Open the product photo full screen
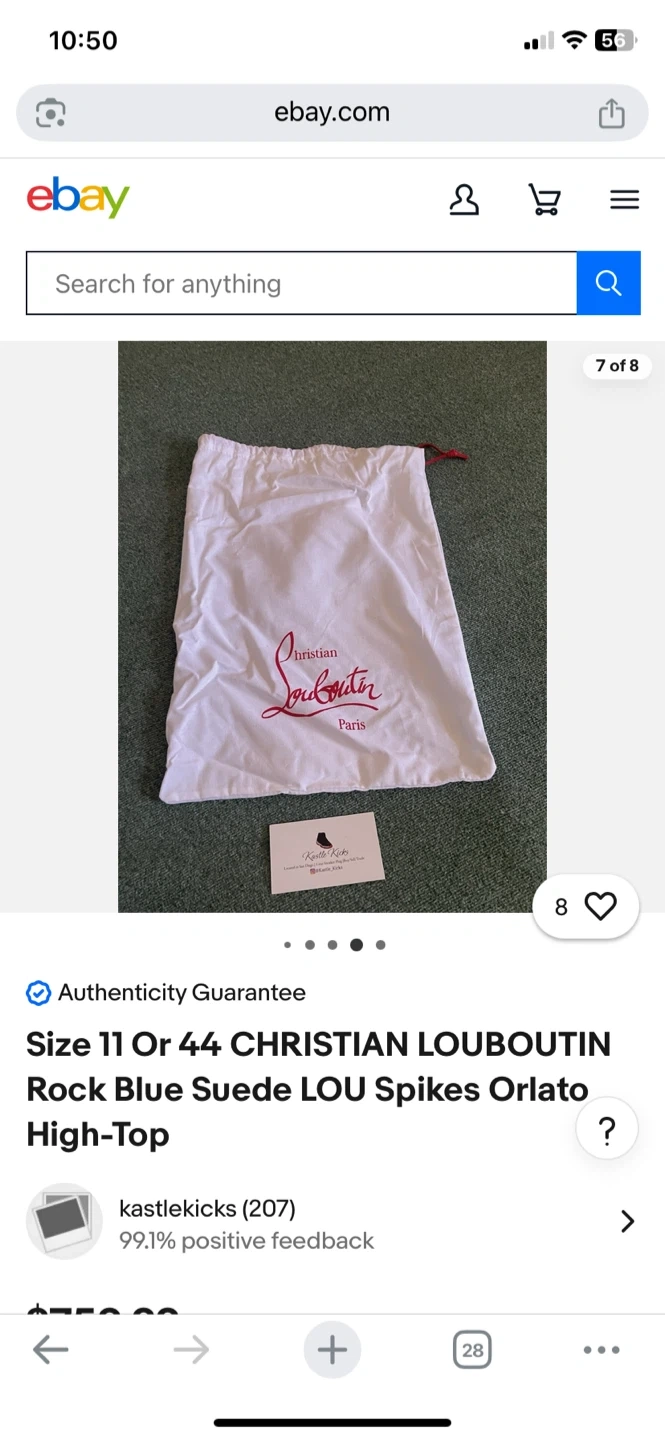Screen dimensions: 665x1440 point(332,626)
